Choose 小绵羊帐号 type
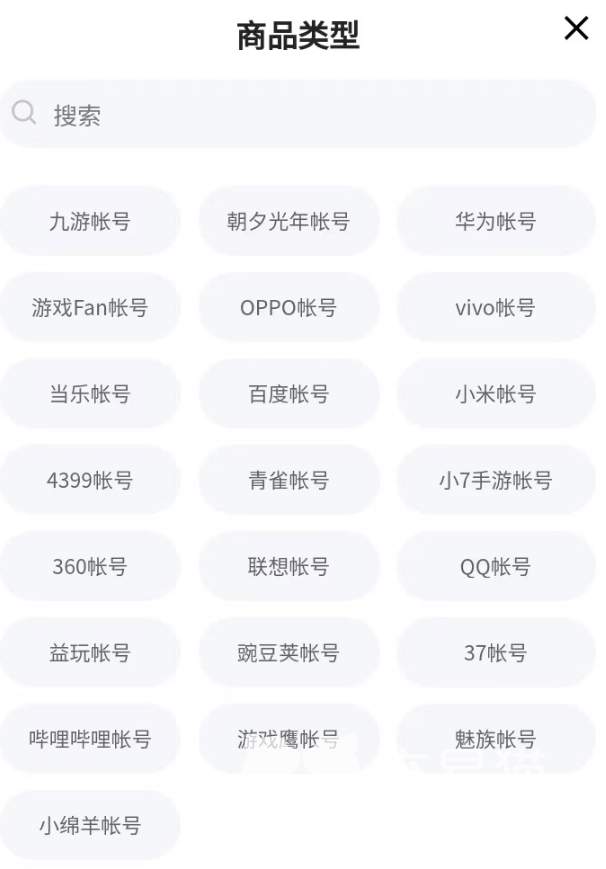The height and width of the screenshot is (869, 606). tap(90, 825)
